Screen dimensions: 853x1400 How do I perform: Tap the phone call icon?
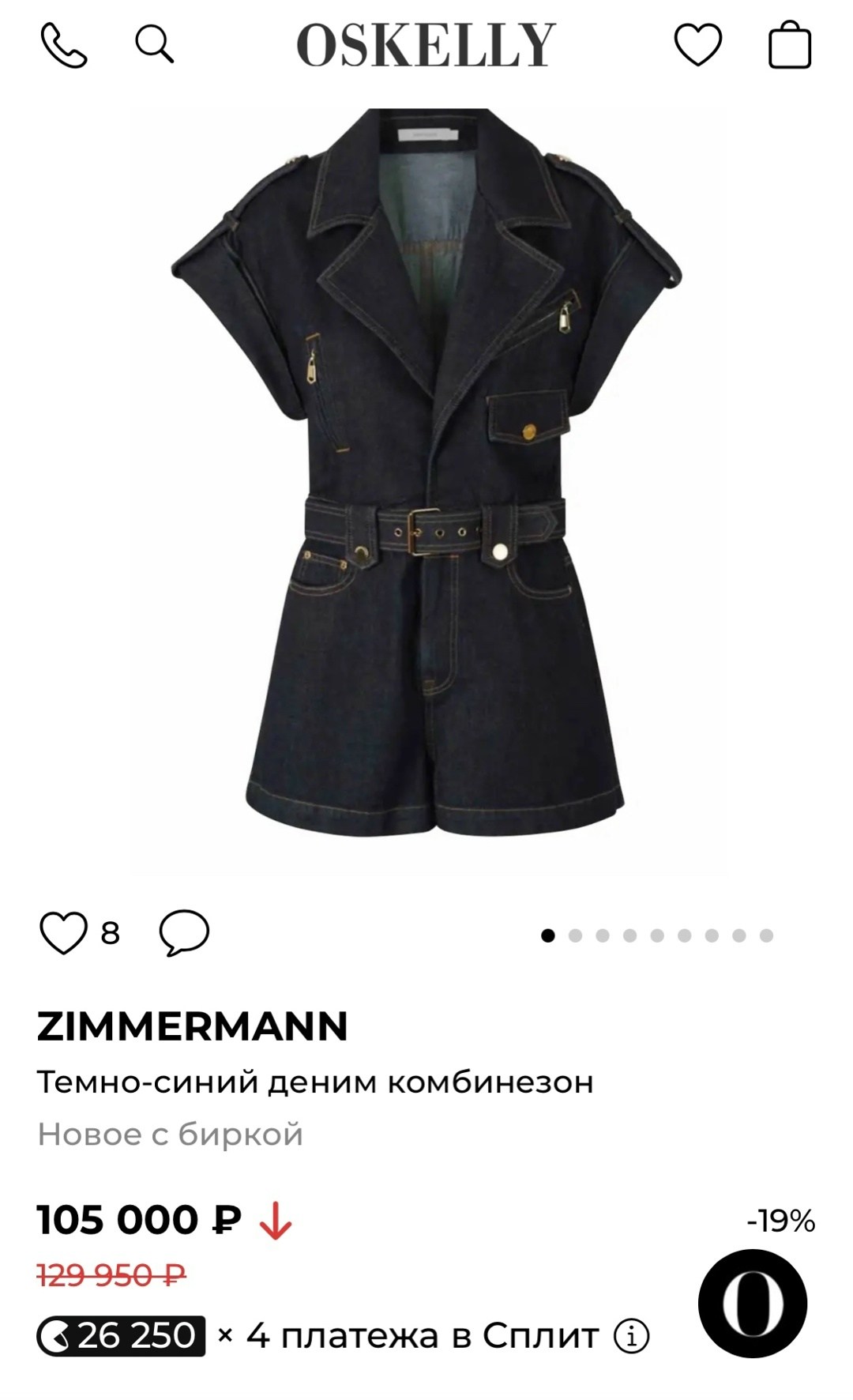(x=64, y=45)
